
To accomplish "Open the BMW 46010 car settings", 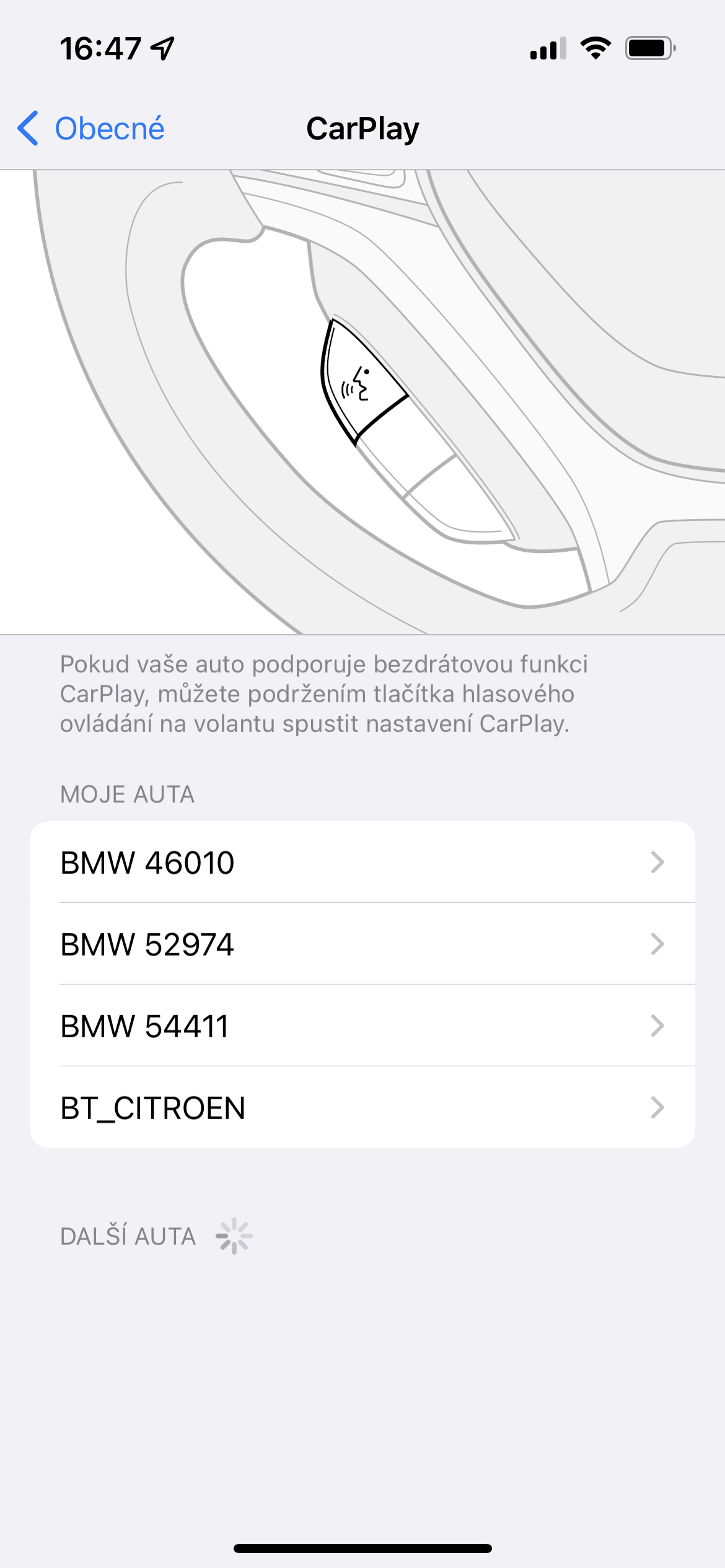I will tap(362, 862).
